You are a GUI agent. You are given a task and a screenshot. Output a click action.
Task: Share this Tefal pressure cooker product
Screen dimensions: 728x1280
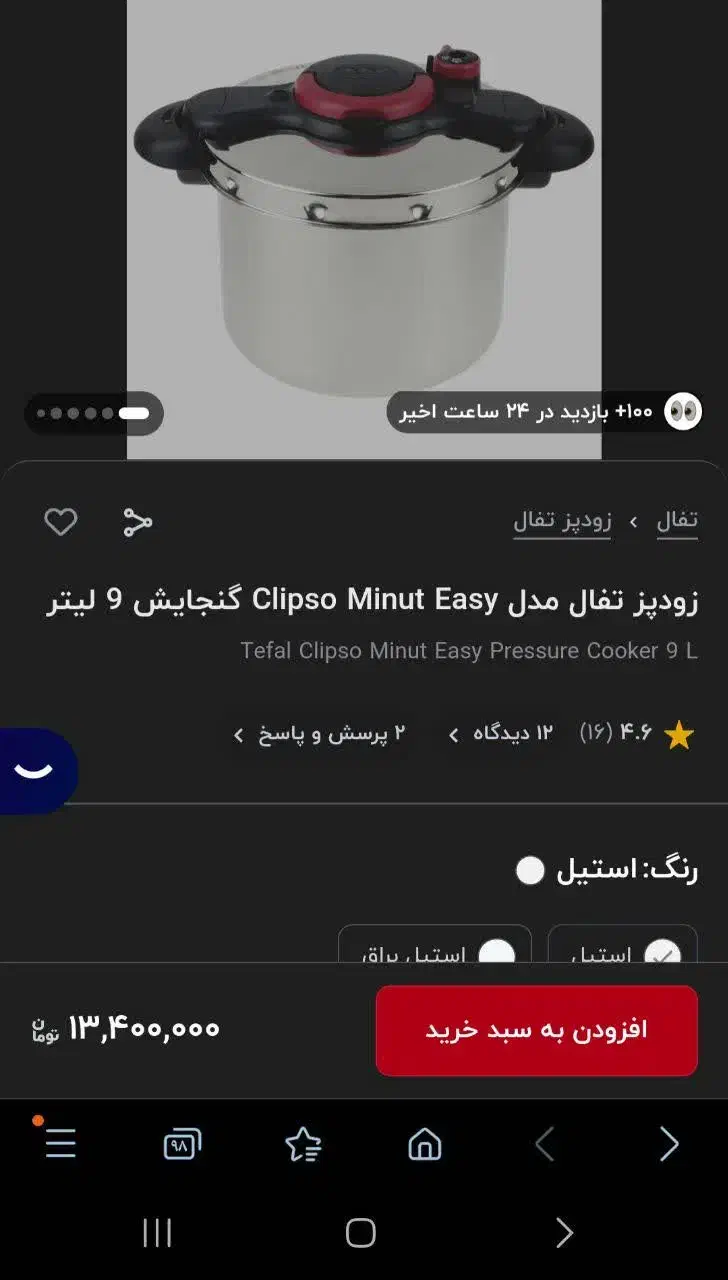(x=137, y=522)
